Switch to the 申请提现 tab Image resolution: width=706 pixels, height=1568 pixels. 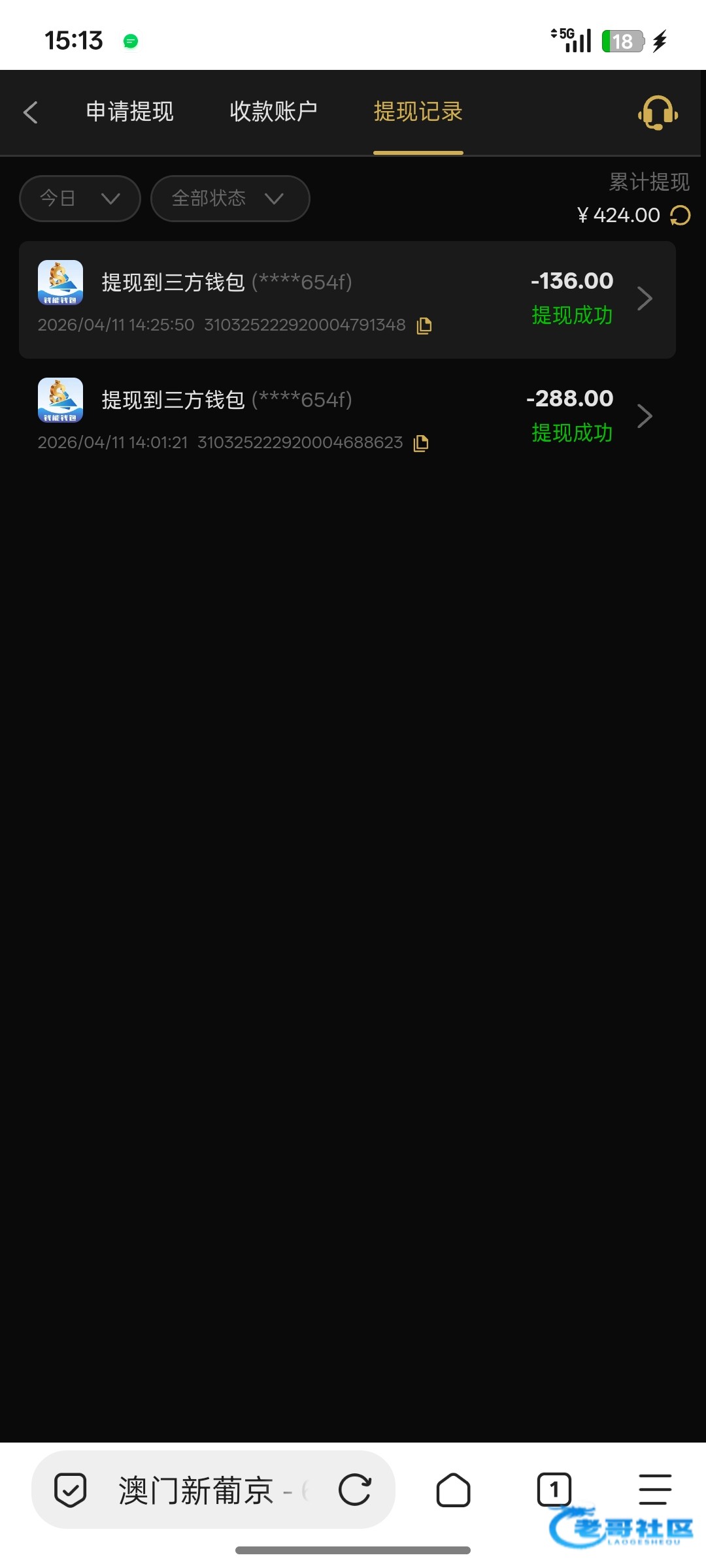pos(129,112)
